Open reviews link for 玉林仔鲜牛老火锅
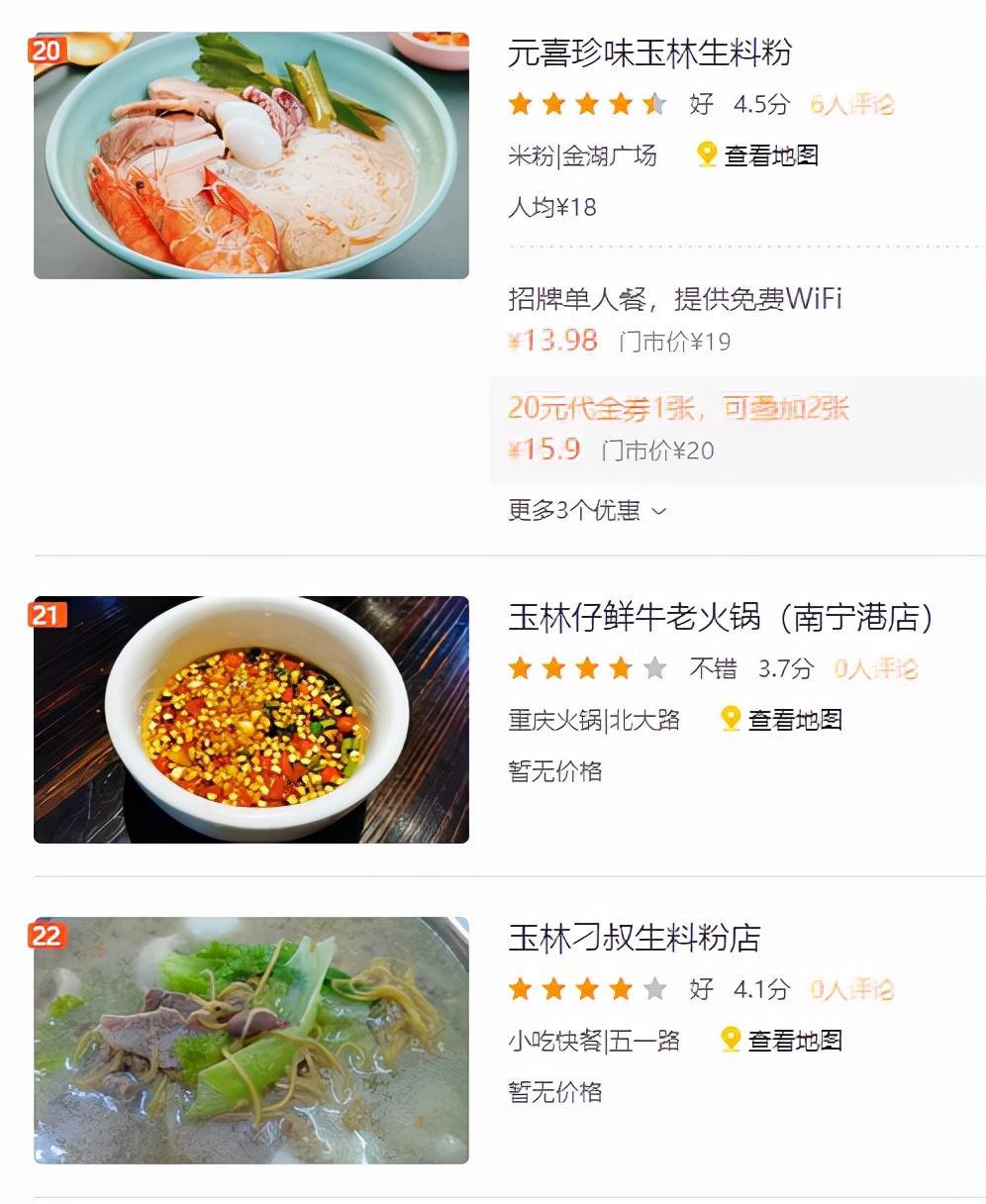986x1204 pixels. 875,669
